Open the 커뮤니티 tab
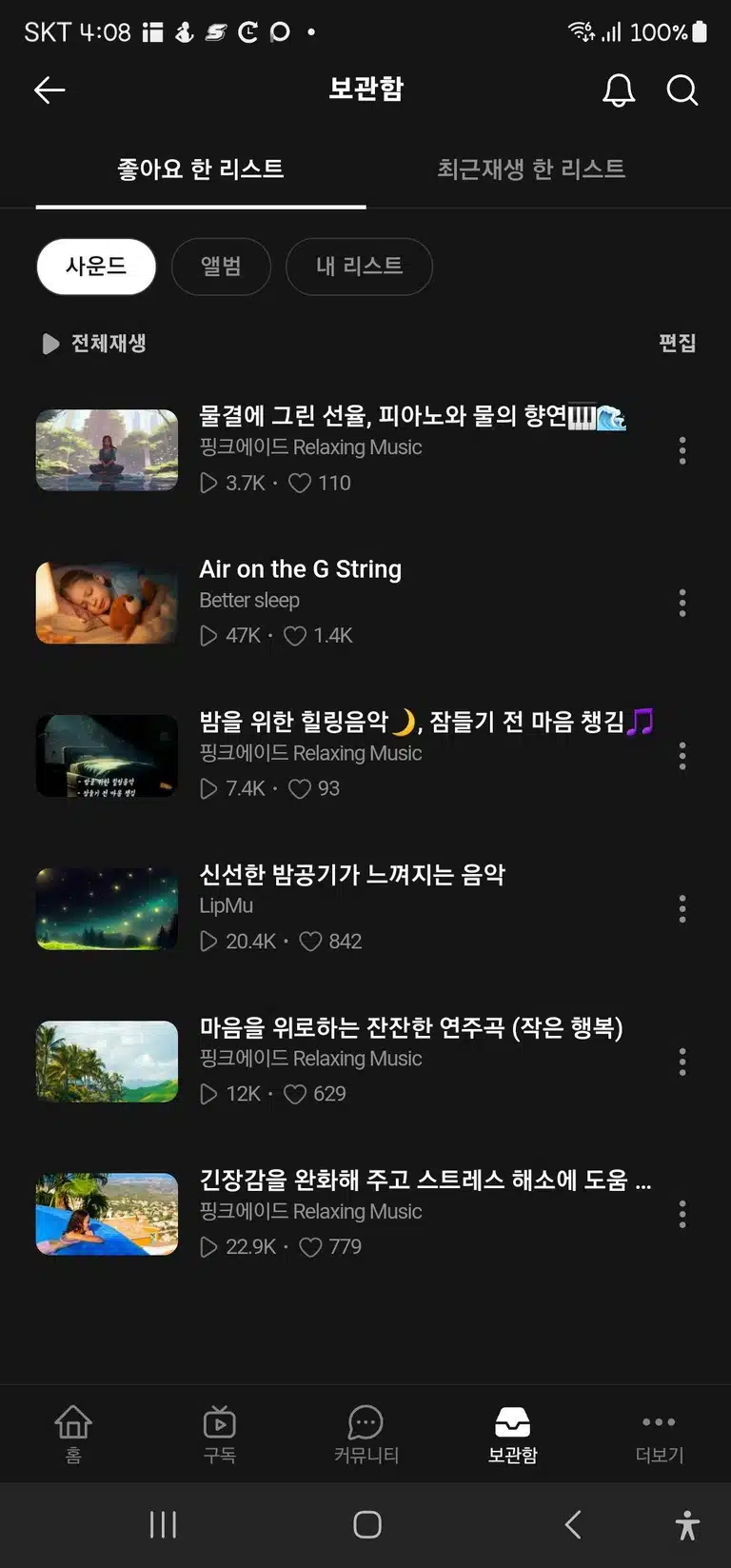 [365, 1435]
